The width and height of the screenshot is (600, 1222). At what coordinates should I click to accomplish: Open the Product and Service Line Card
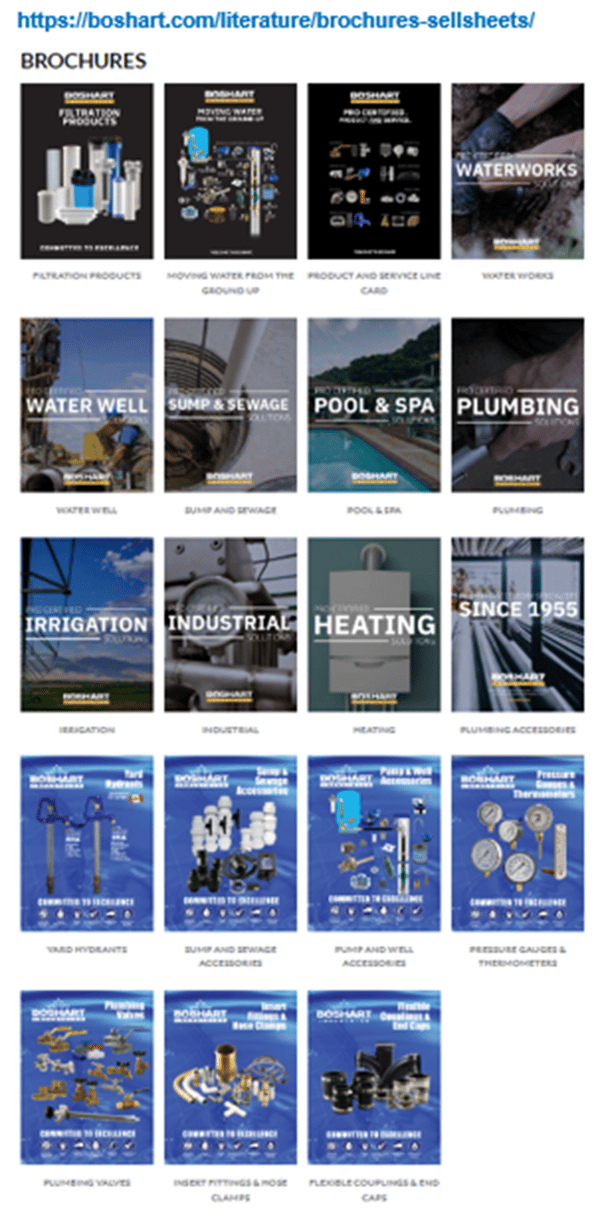coord(374,171)
